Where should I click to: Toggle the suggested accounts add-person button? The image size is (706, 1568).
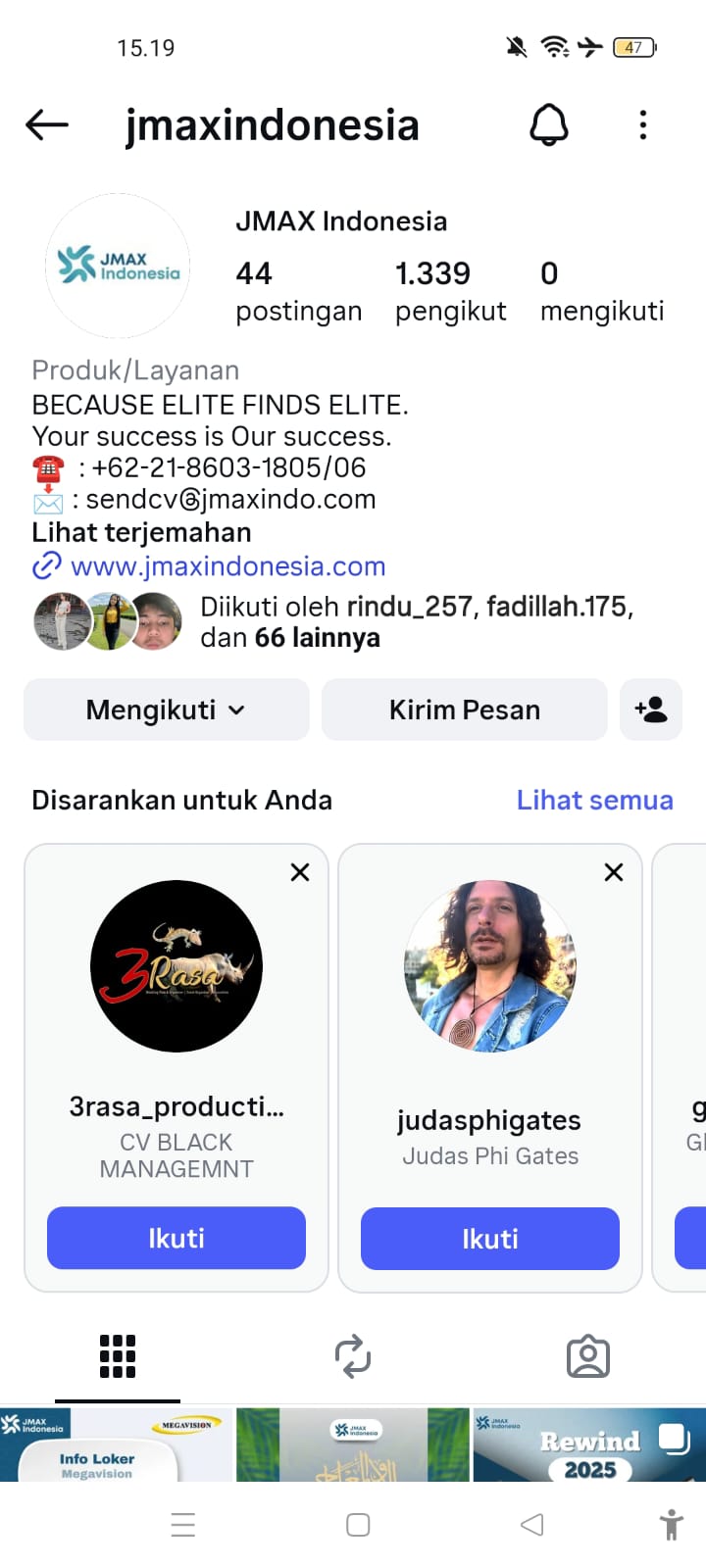pos(651,710)
